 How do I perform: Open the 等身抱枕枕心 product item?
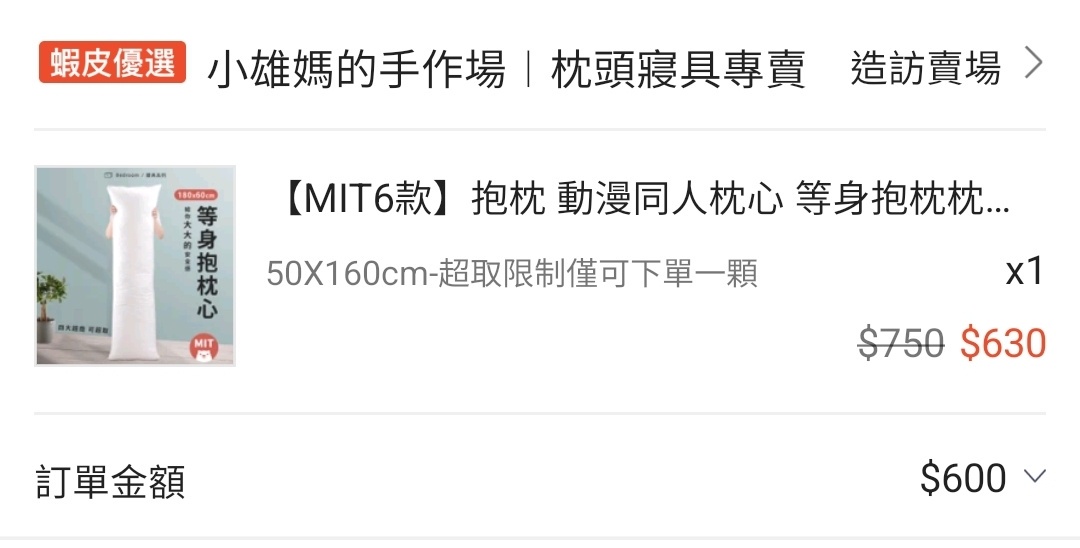click(x=640, y=202)
